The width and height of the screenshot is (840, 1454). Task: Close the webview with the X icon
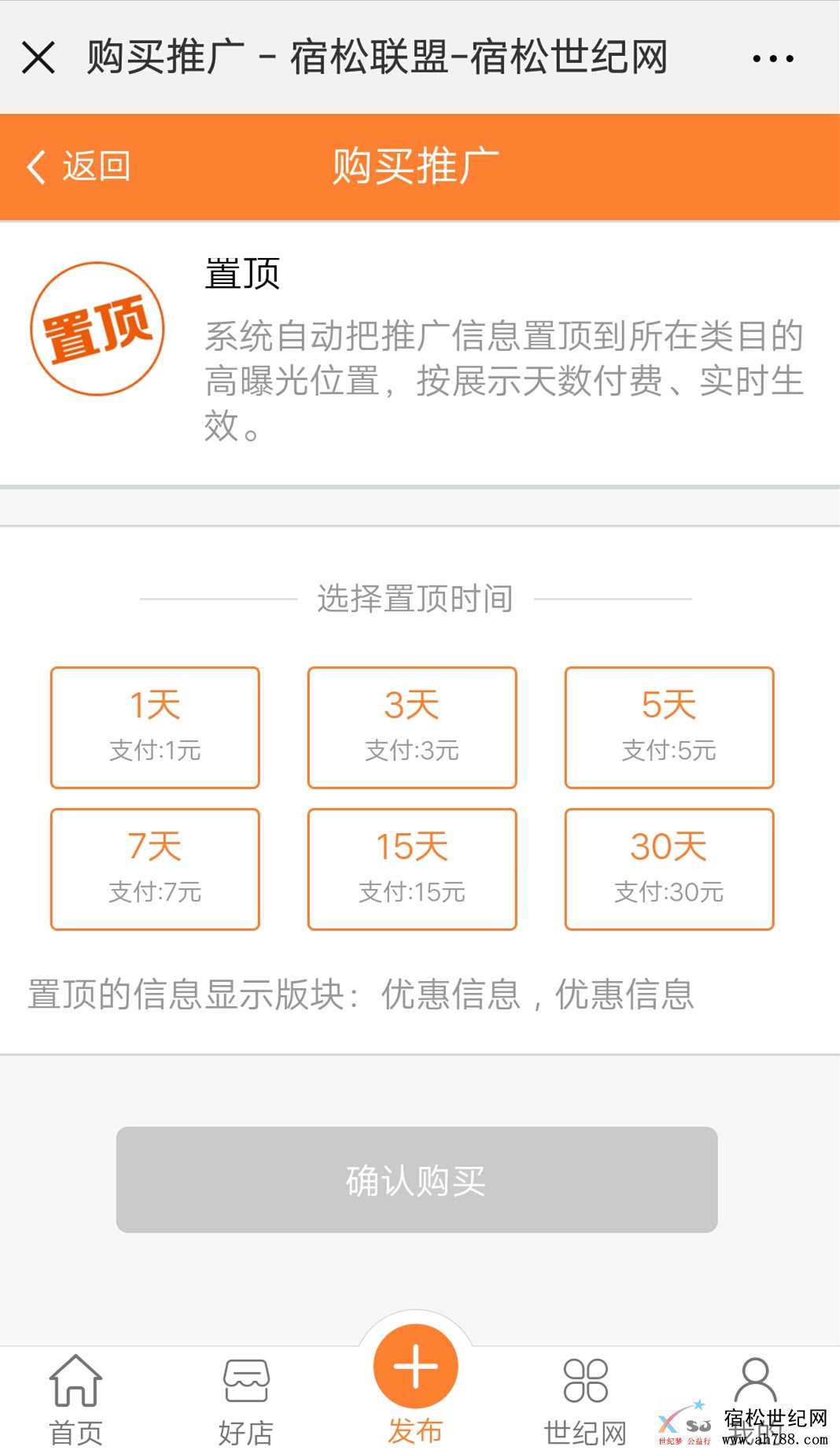(38, 57)
